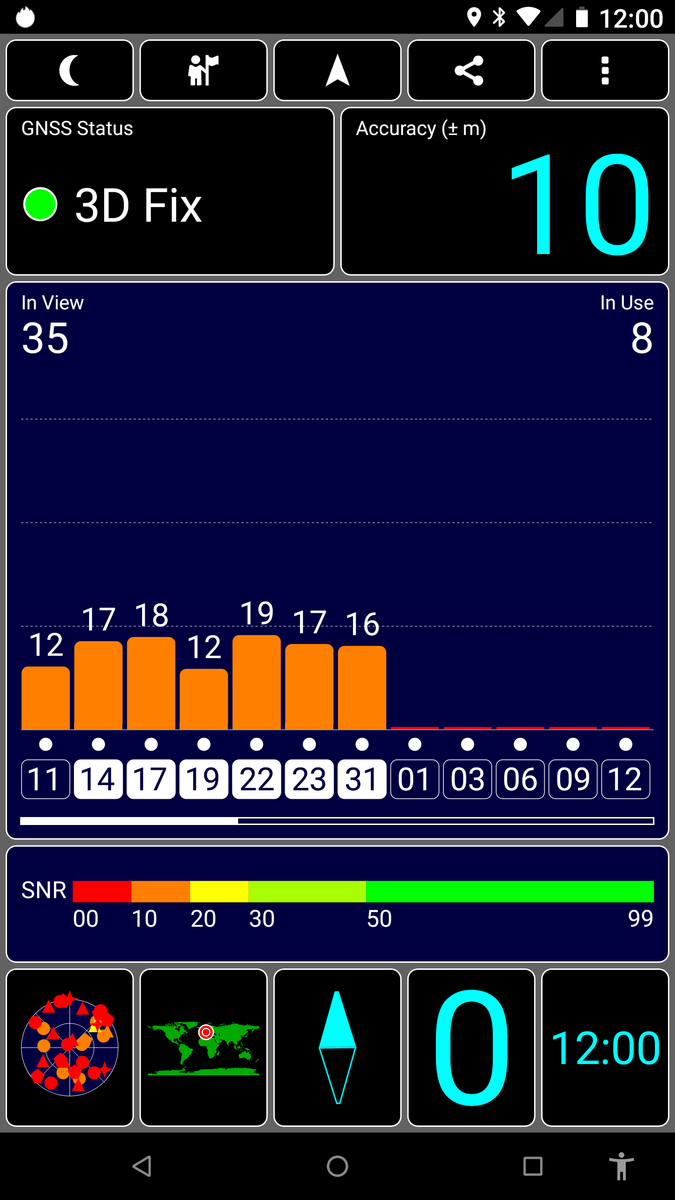Screen dimensions: 675x1200
Task: Return to the home screen
Action: tap(338, 1166)
